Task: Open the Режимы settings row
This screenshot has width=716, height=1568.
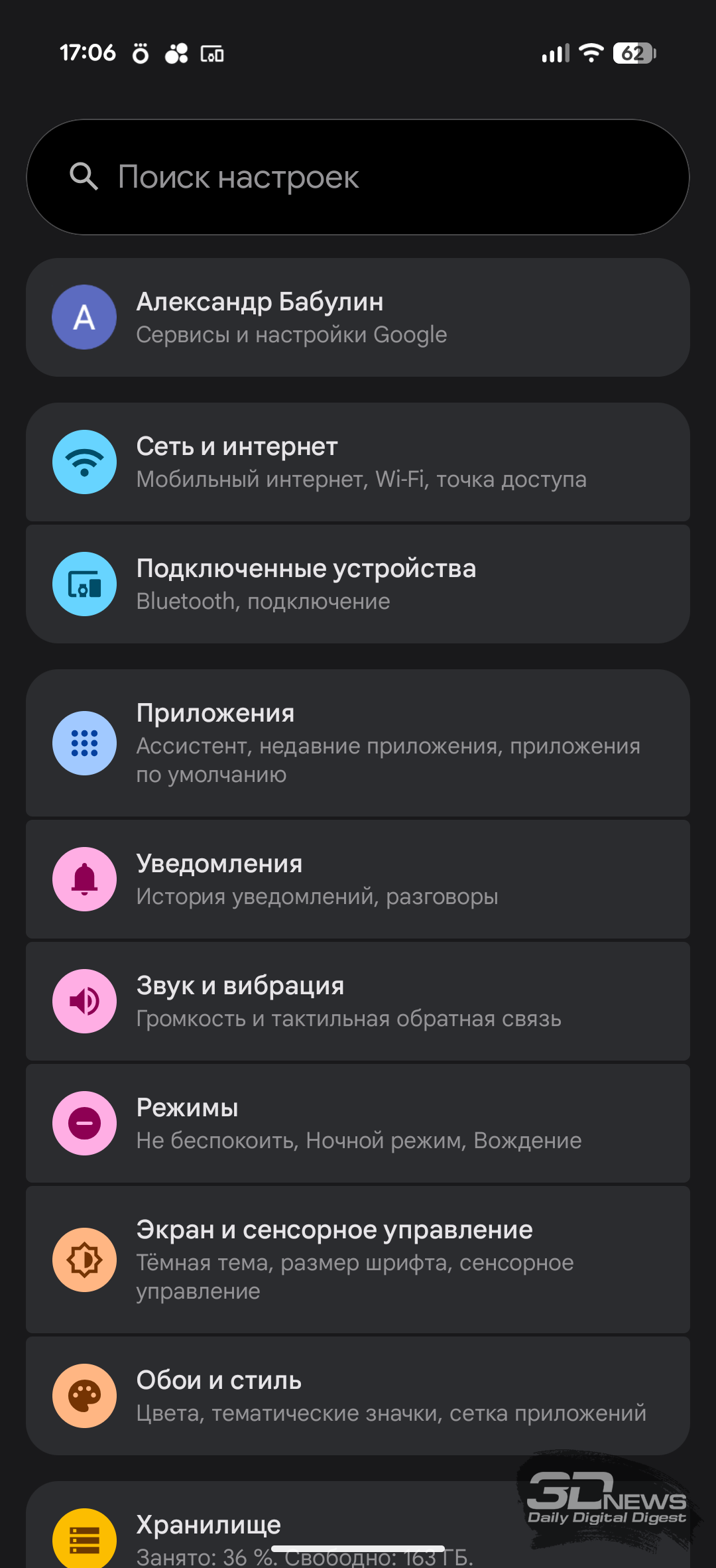Action: (x=358, y=1124)
